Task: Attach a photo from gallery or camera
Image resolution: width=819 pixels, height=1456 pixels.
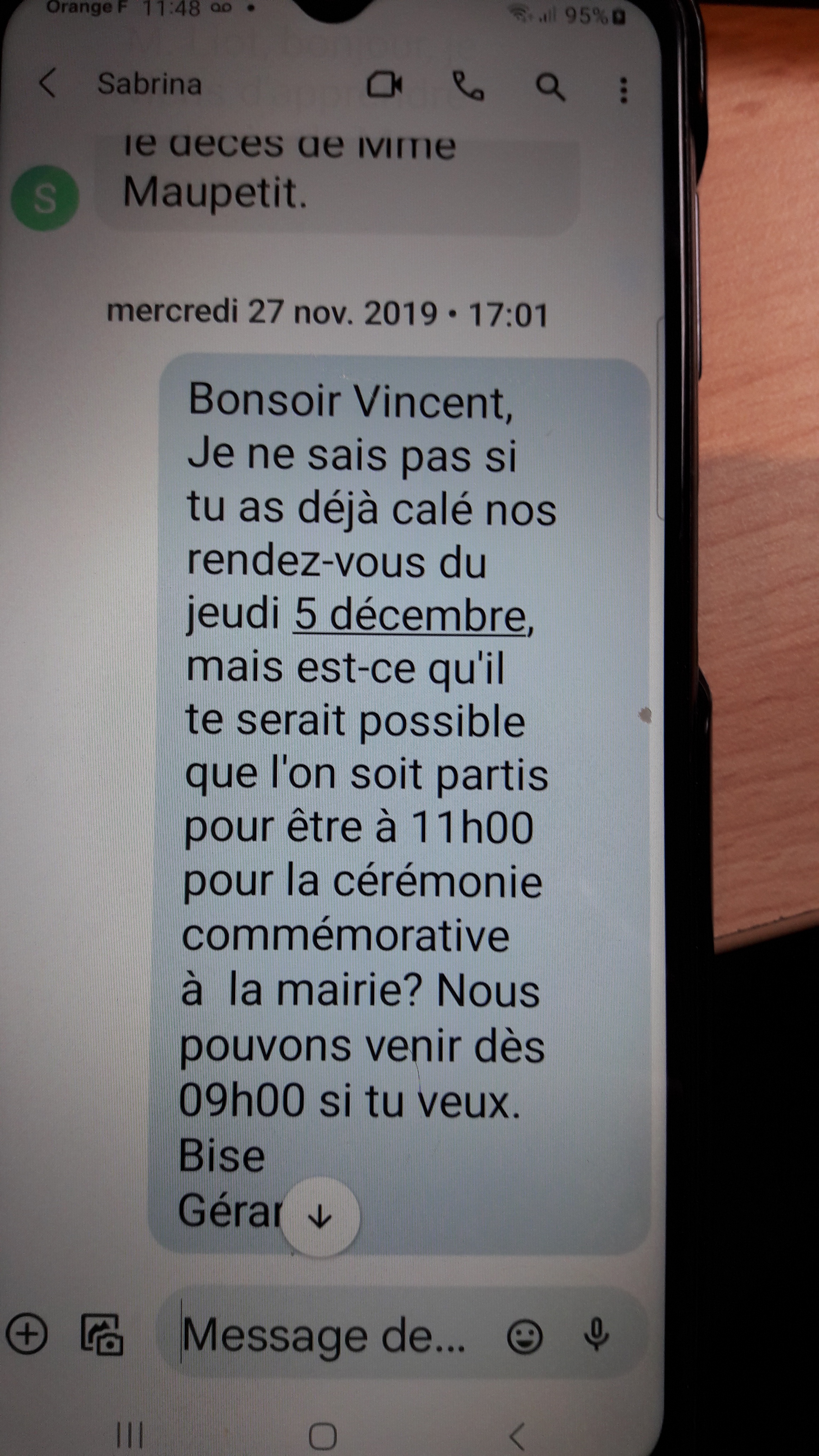Action: (102, 1334)
